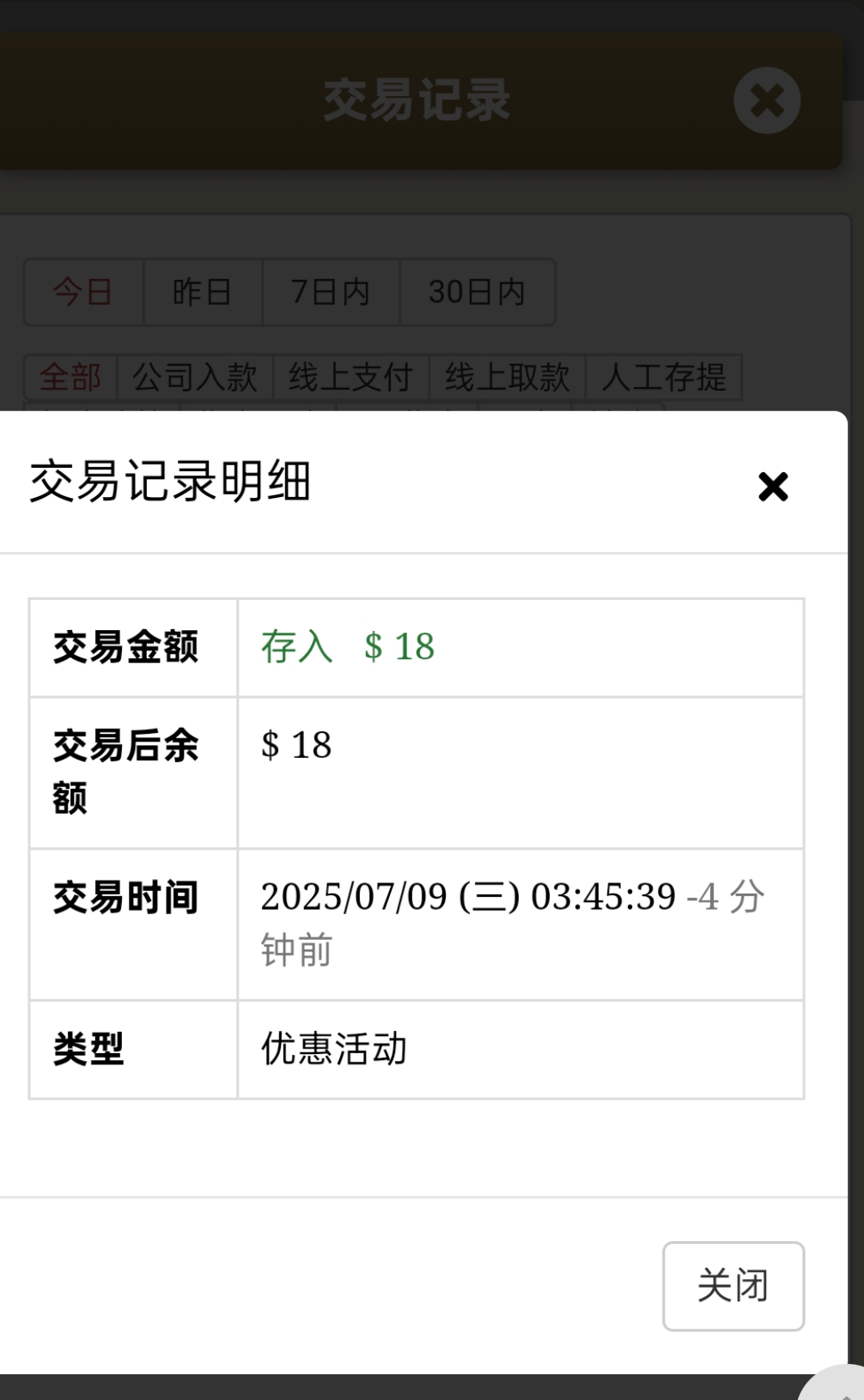Tap the 关闭 button
The width and height of the screenshot is (864, 1400).
[733, 1285]
